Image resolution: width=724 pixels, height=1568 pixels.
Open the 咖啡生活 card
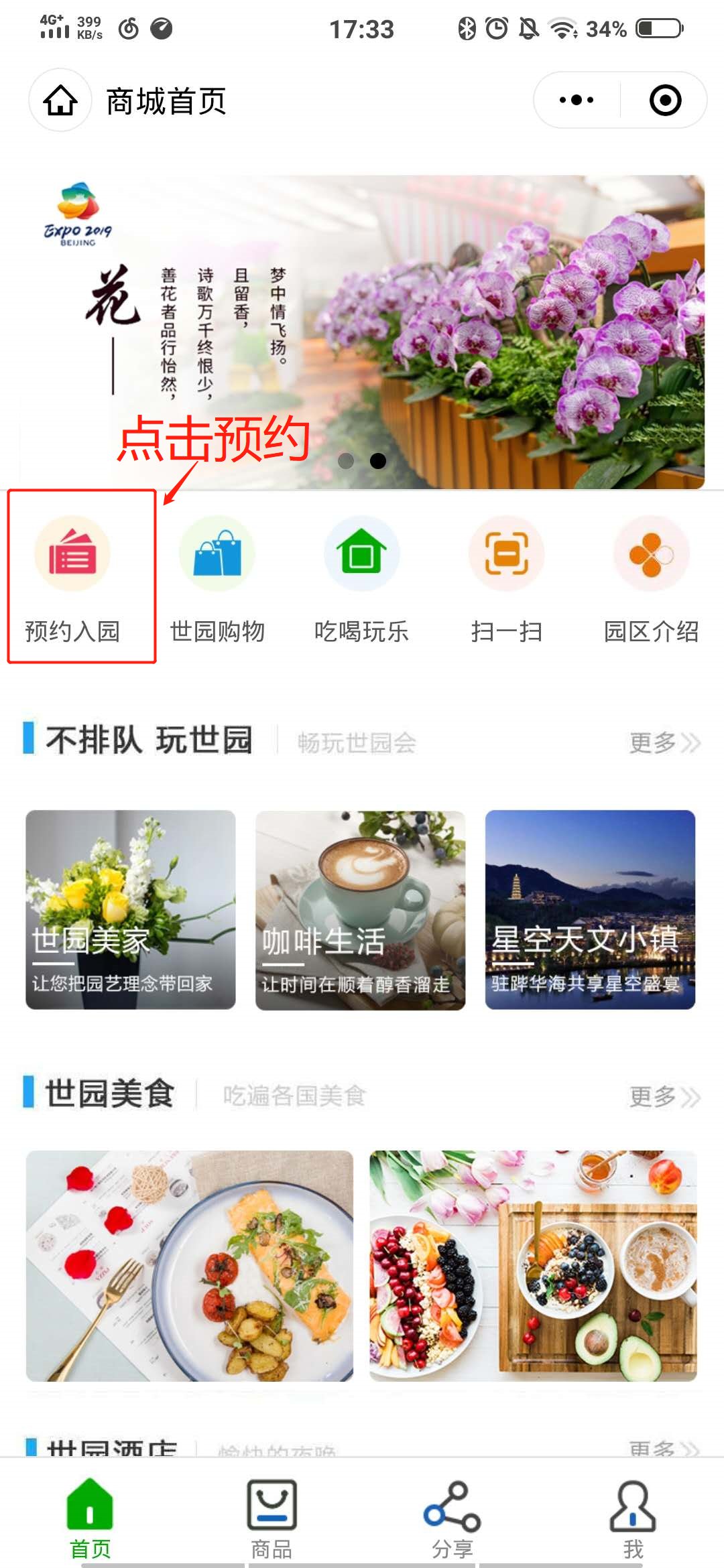coord(360,909)
